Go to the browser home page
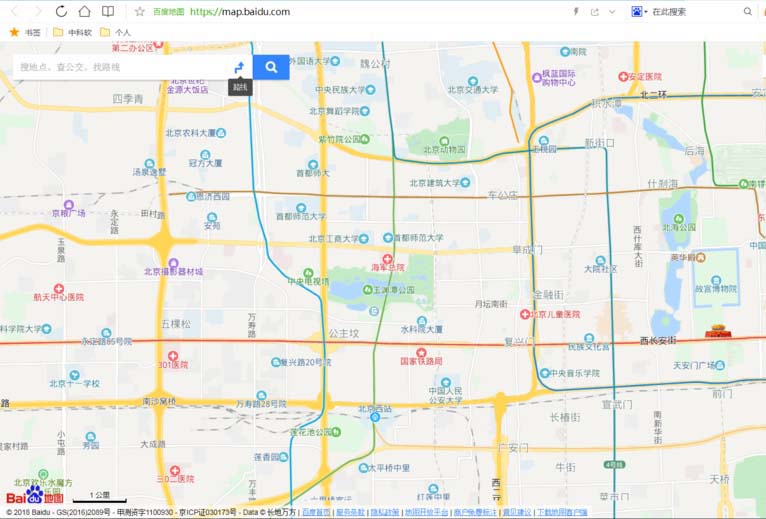The height and width of the screenshot is (519, 766). click(84, 11)
